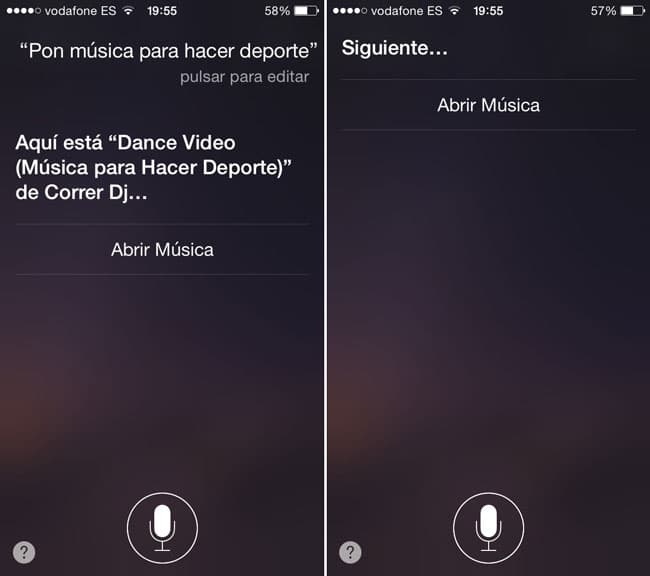Open the help question mark on the Siguiente screen
The image size is (650, 576).
351,552
